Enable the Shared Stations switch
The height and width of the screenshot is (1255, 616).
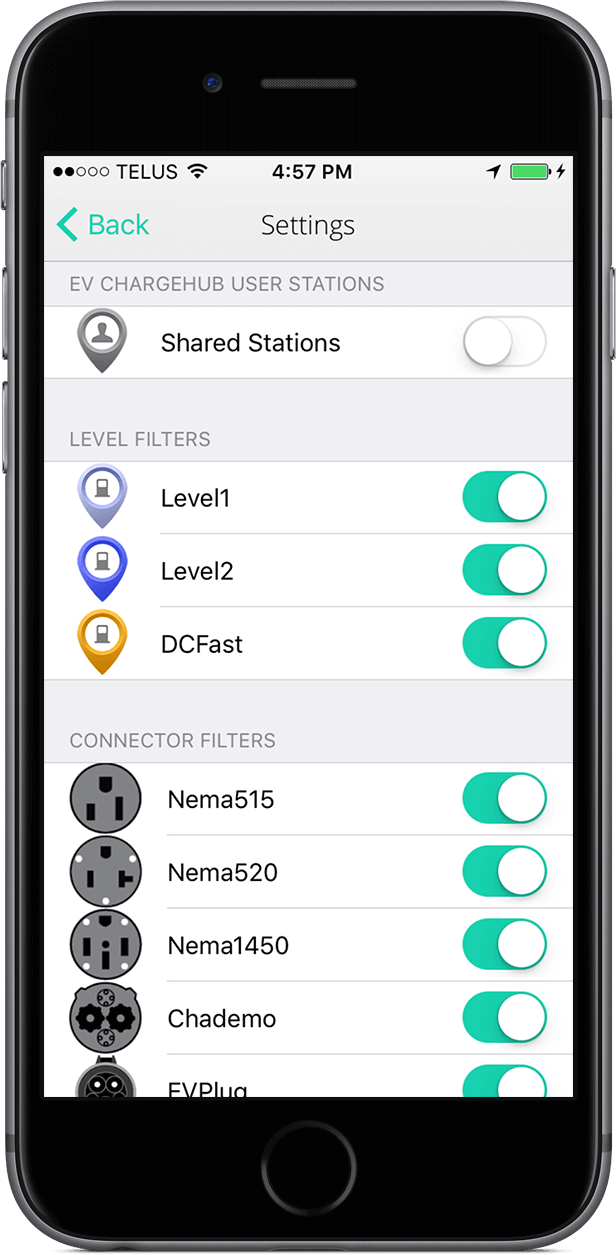pyautogui.click(x=504, y=343)
